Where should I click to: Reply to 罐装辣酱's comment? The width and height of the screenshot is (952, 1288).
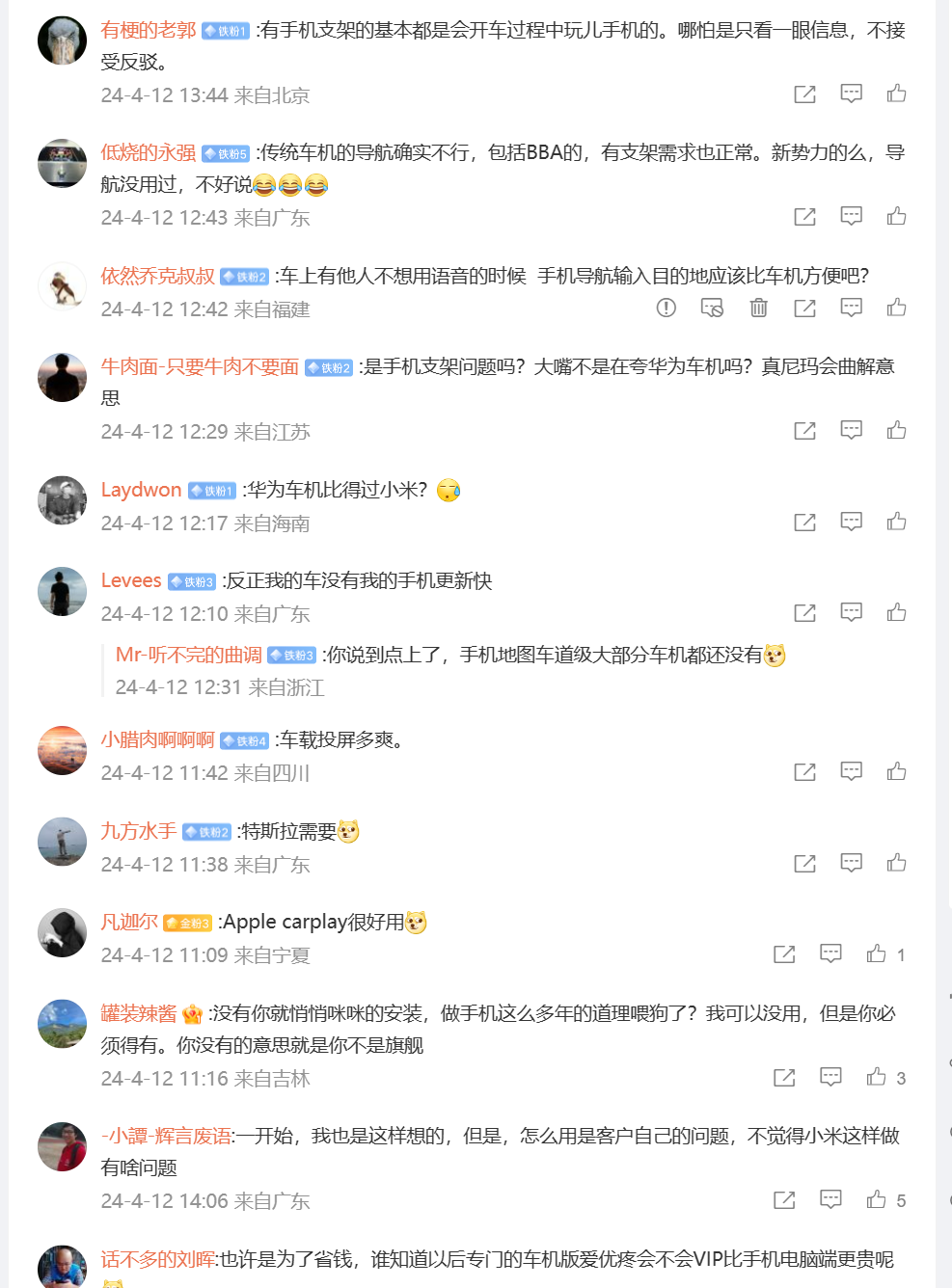[830, 1077]
